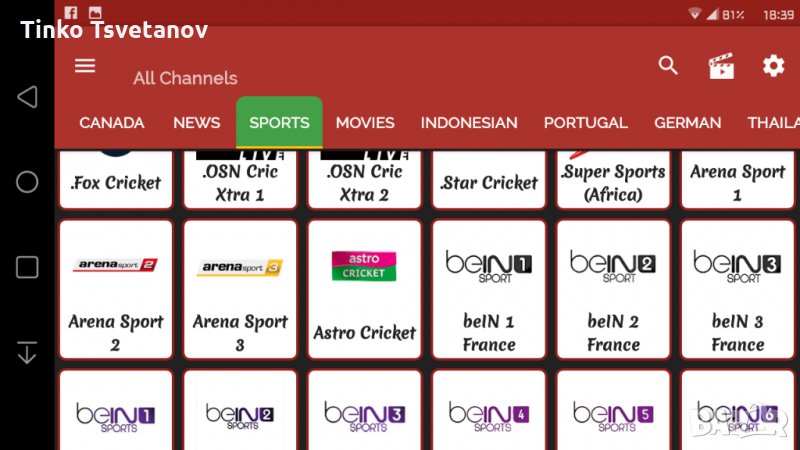Open the GERMAN tab
The height and width of the screenshot is (450, 800).
click(x=687, y=123)
